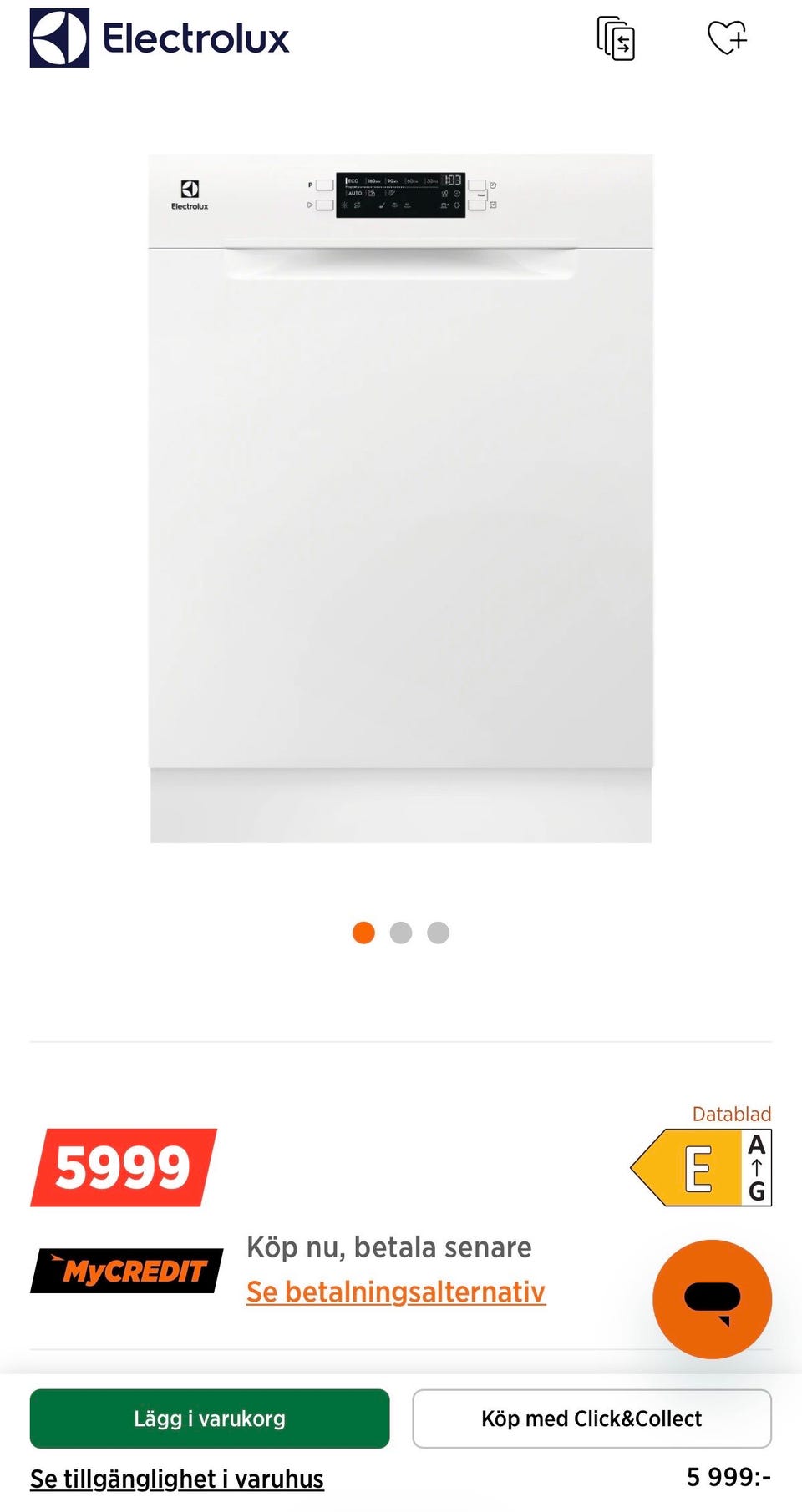The height and width of the screenshot is (1512, 802).
Task: Expand payment options via Se betalningsalternativ
Action: coord(395,1292)
